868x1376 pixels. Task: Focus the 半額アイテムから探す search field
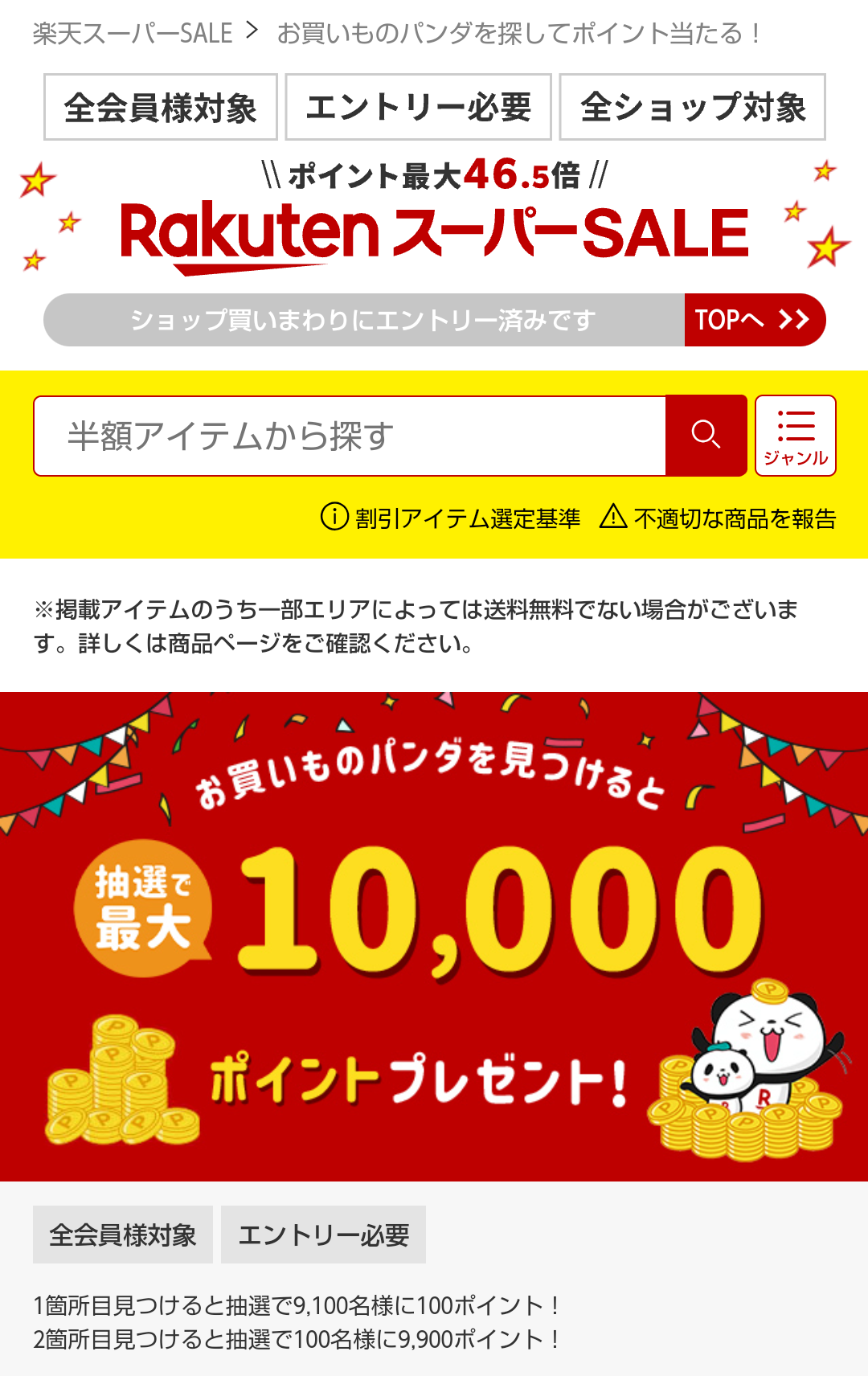(350, 436)
